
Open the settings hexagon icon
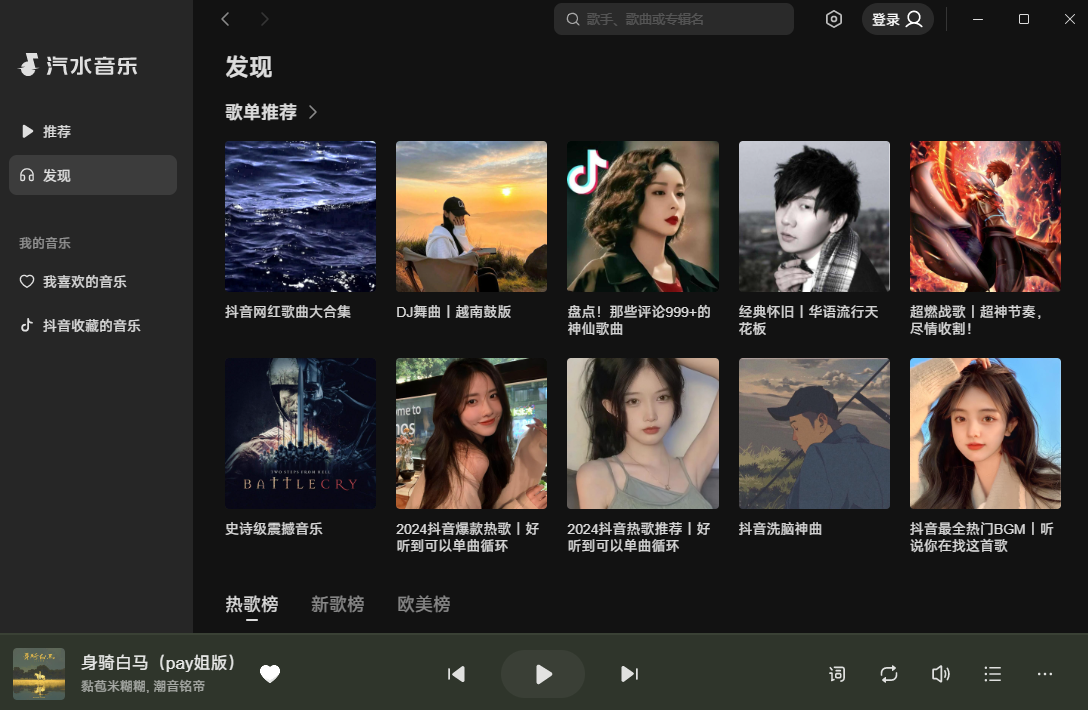(x=834, y=19)
